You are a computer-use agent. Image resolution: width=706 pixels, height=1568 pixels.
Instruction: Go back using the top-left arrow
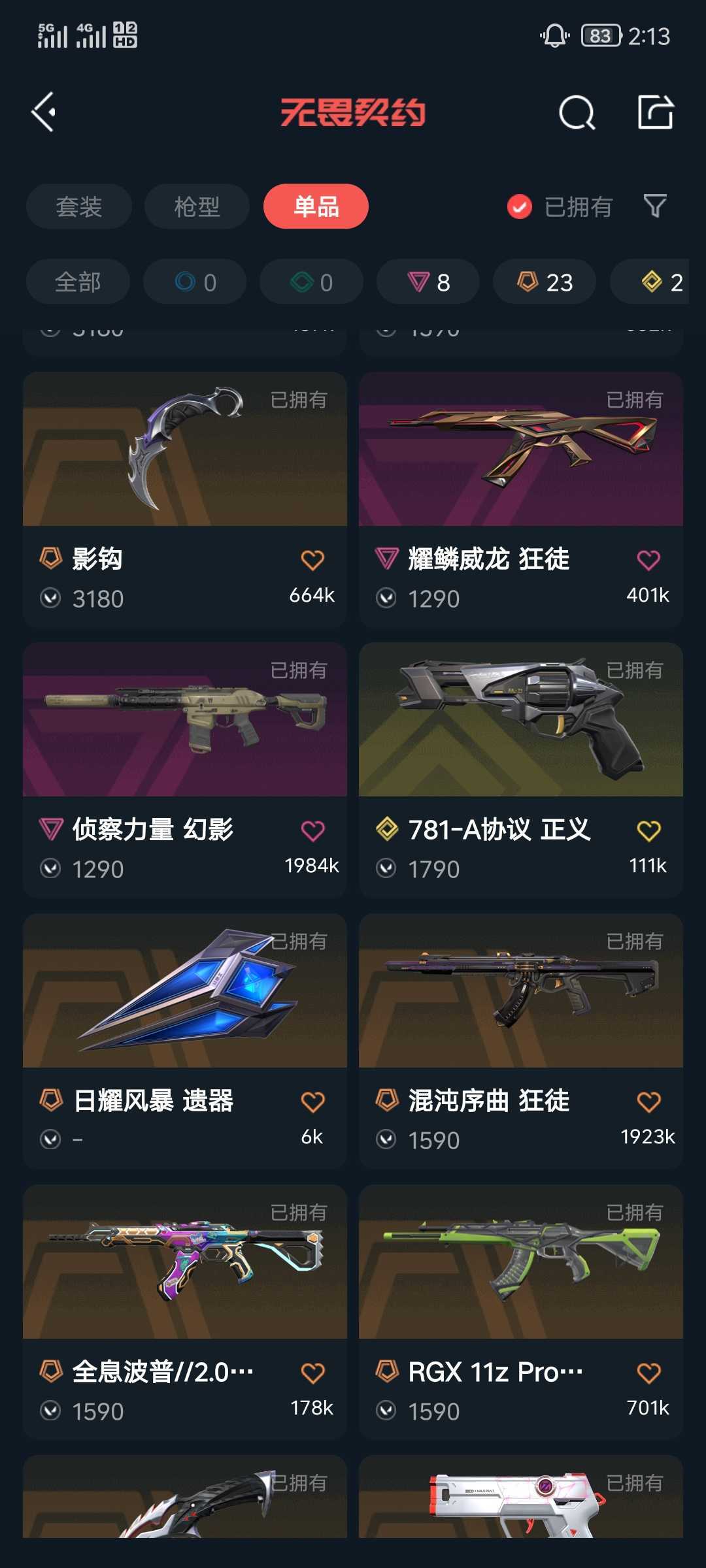[x=44, y=112]
